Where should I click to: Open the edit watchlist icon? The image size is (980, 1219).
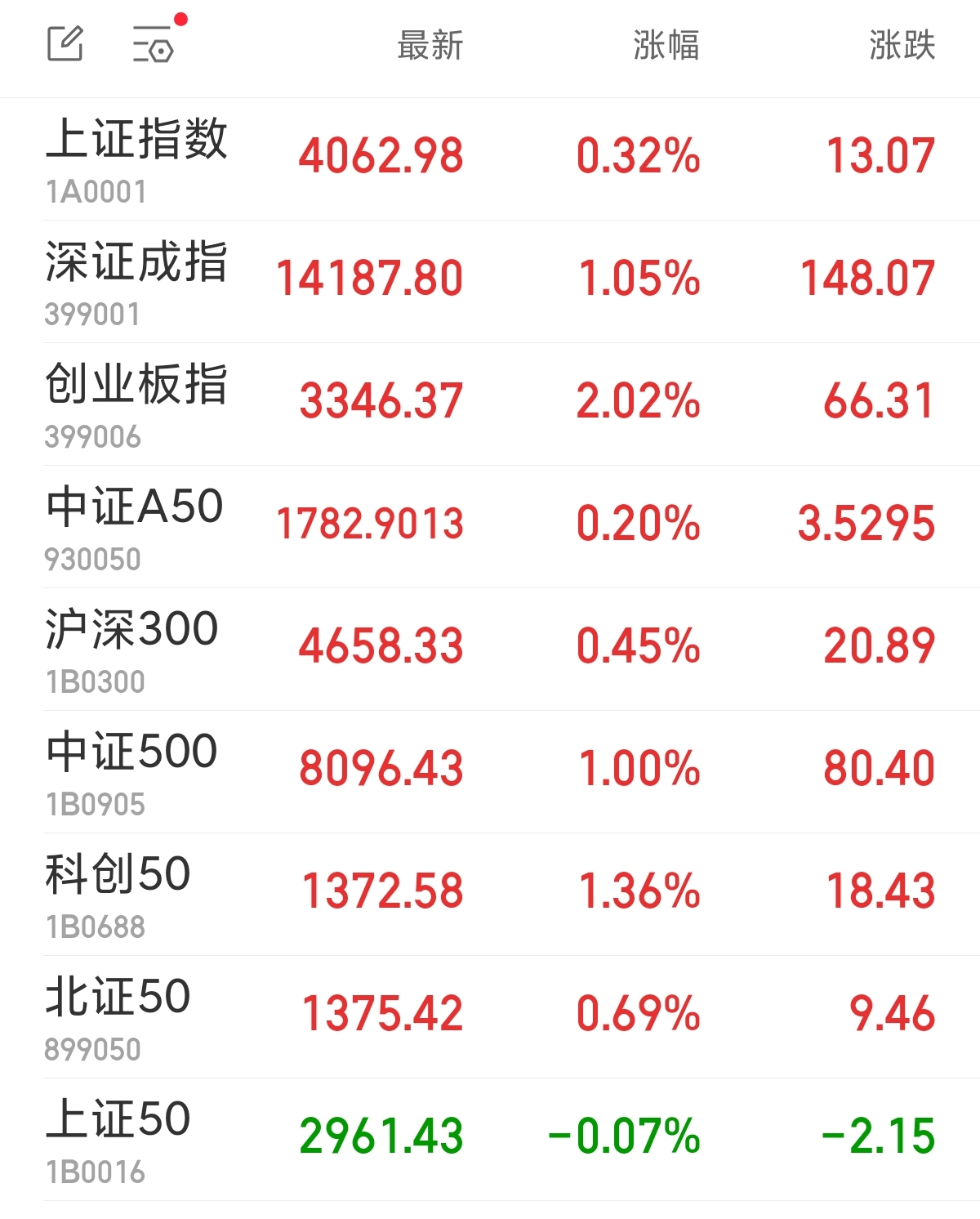[65, 44]
